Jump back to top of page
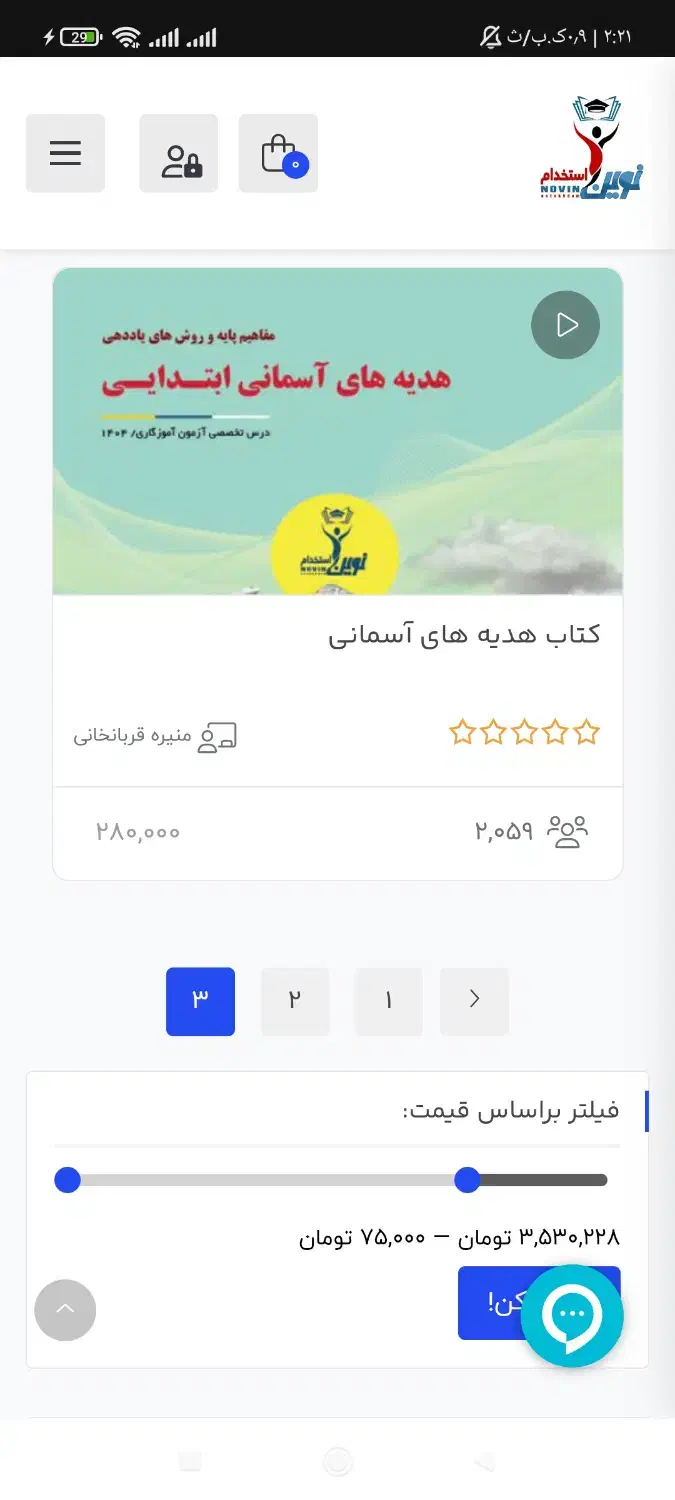 tap(65, 1310)
